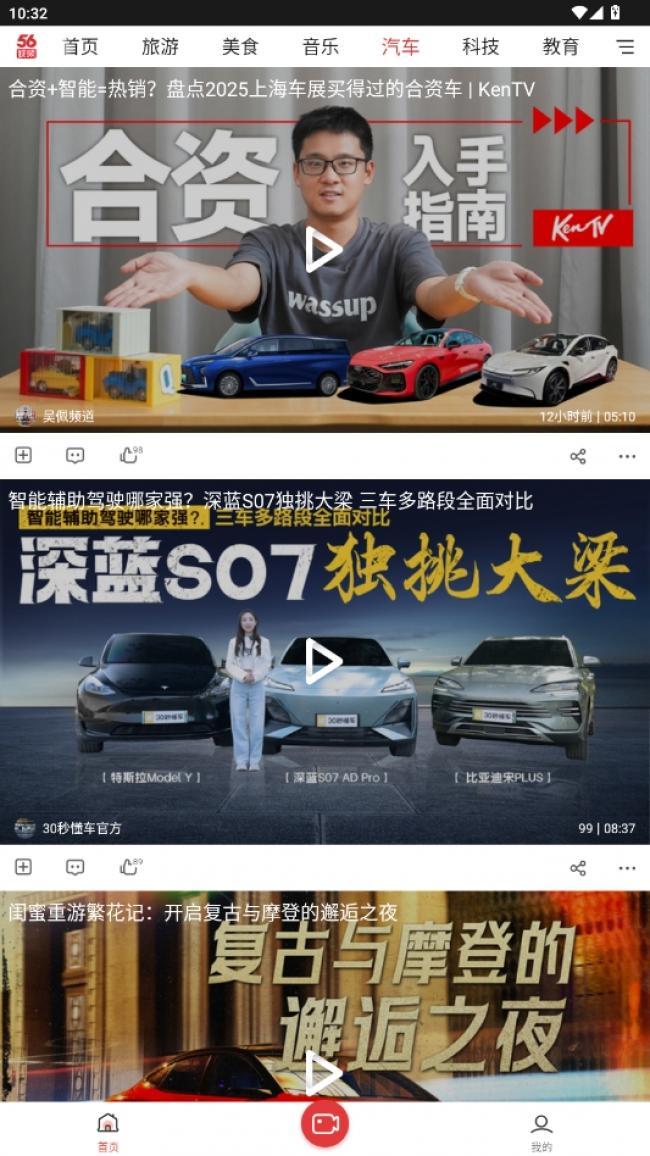Viewport: 650px width, 1156px height.
Task: Tap the red record video button
Action: 325,1123
